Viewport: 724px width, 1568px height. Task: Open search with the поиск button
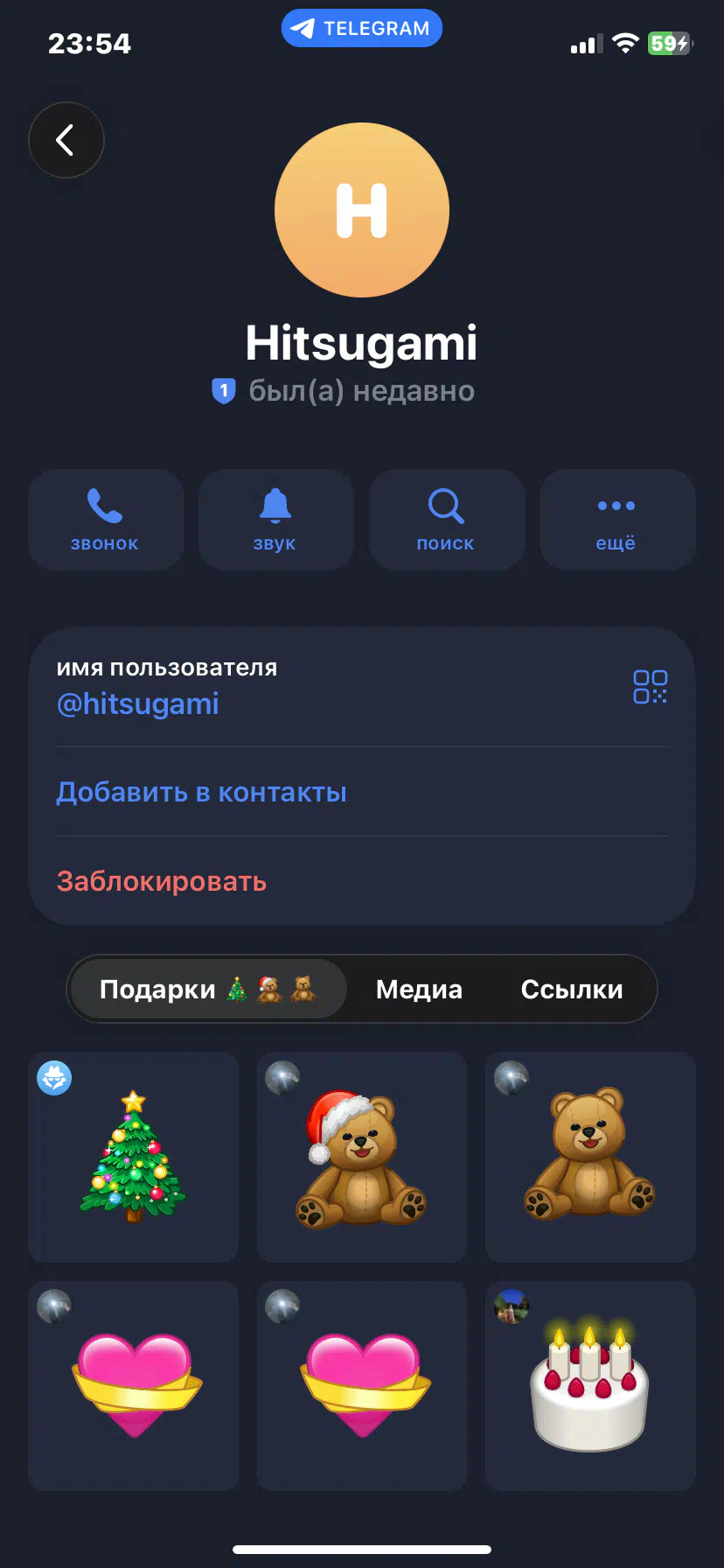point(445,520)
